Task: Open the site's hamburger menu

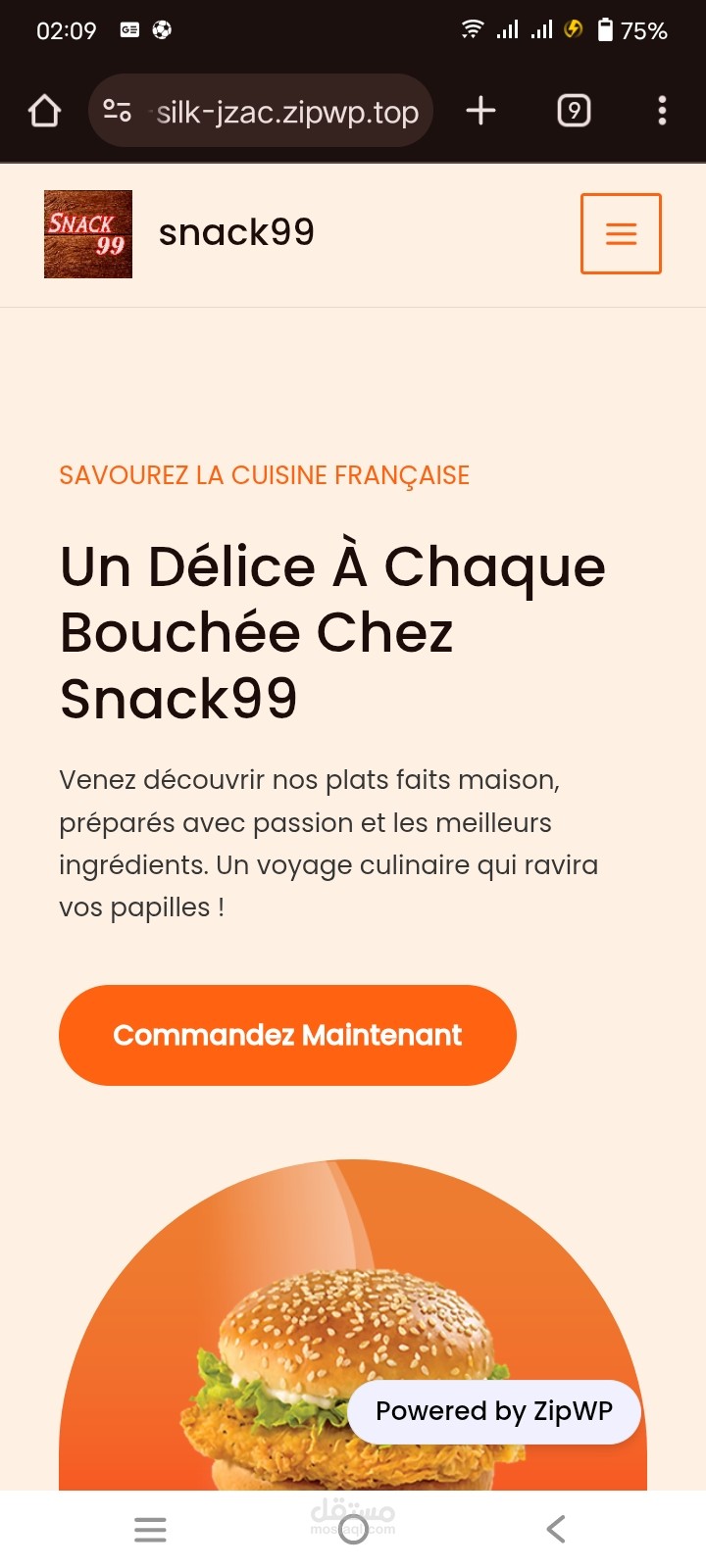Action: pos(621,233)
